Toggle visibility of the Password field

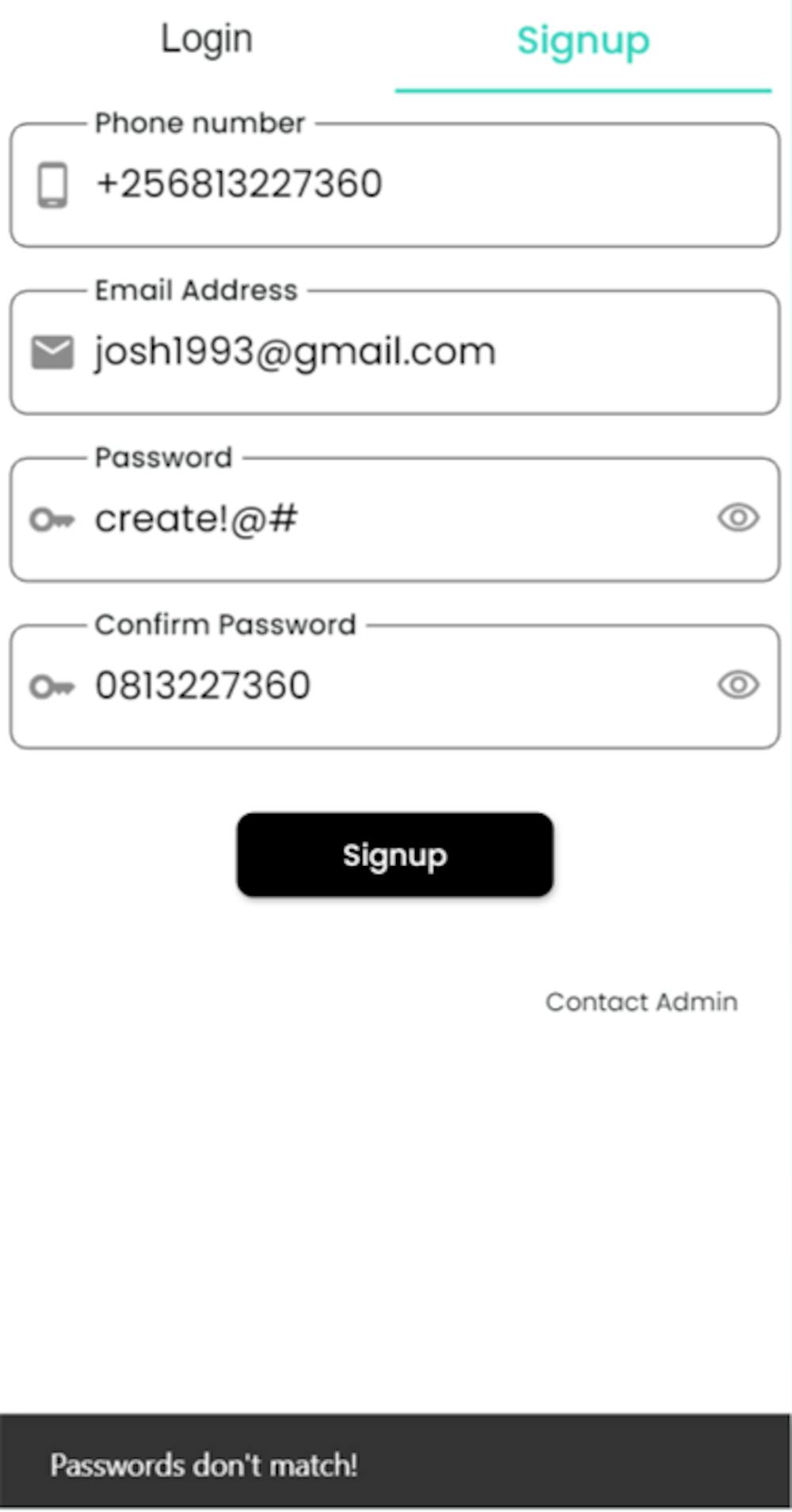coord(738,519)
